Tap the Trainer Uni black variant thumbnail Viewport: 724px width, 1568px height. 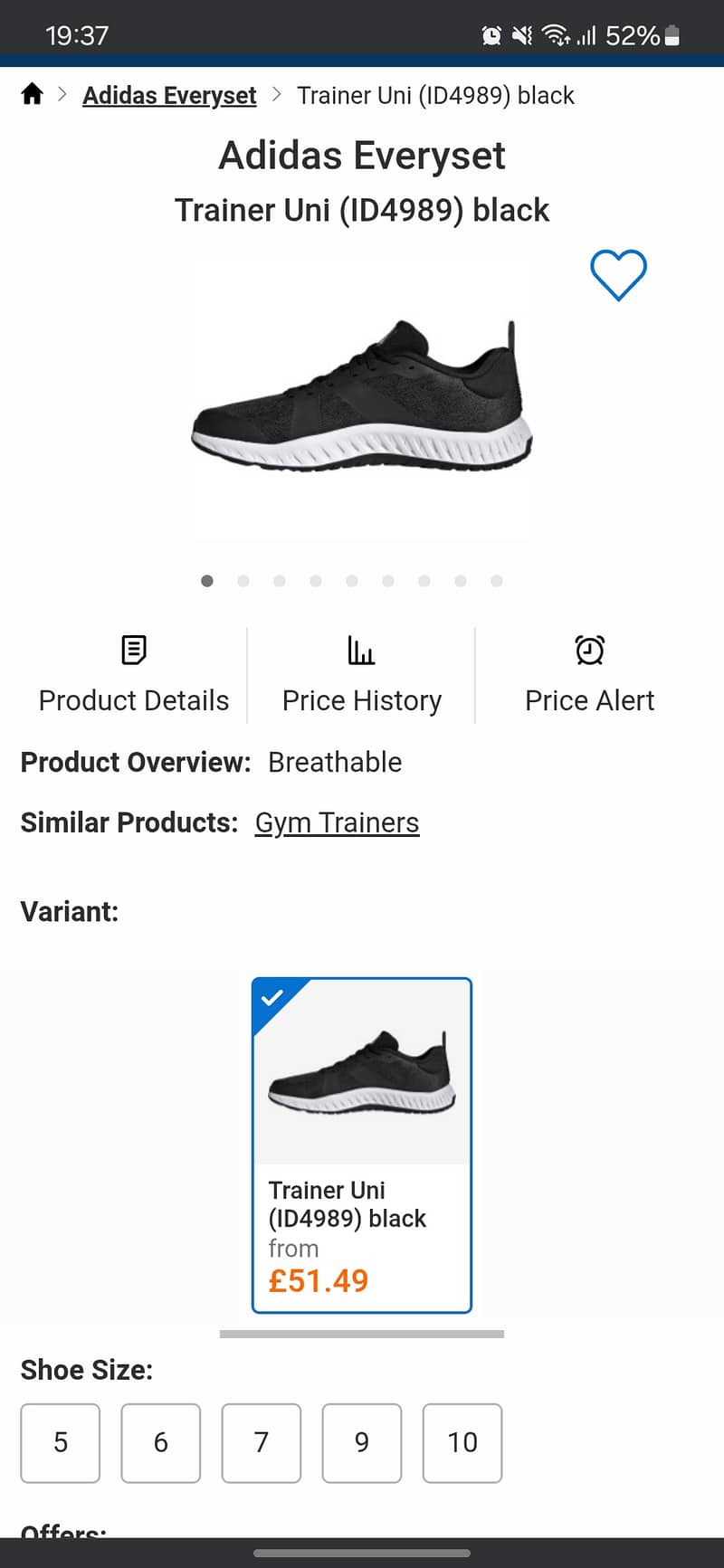coord(361,1077)
